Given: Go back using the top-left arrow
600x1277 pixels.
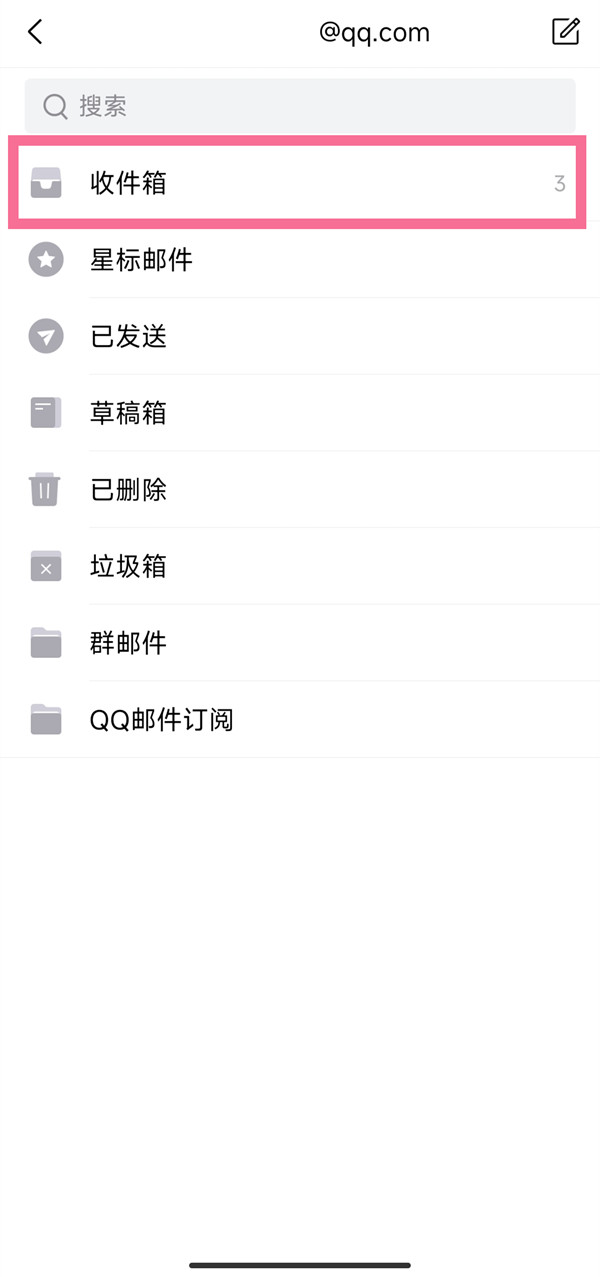Looking at the screenshot, I should pos(35,32).
